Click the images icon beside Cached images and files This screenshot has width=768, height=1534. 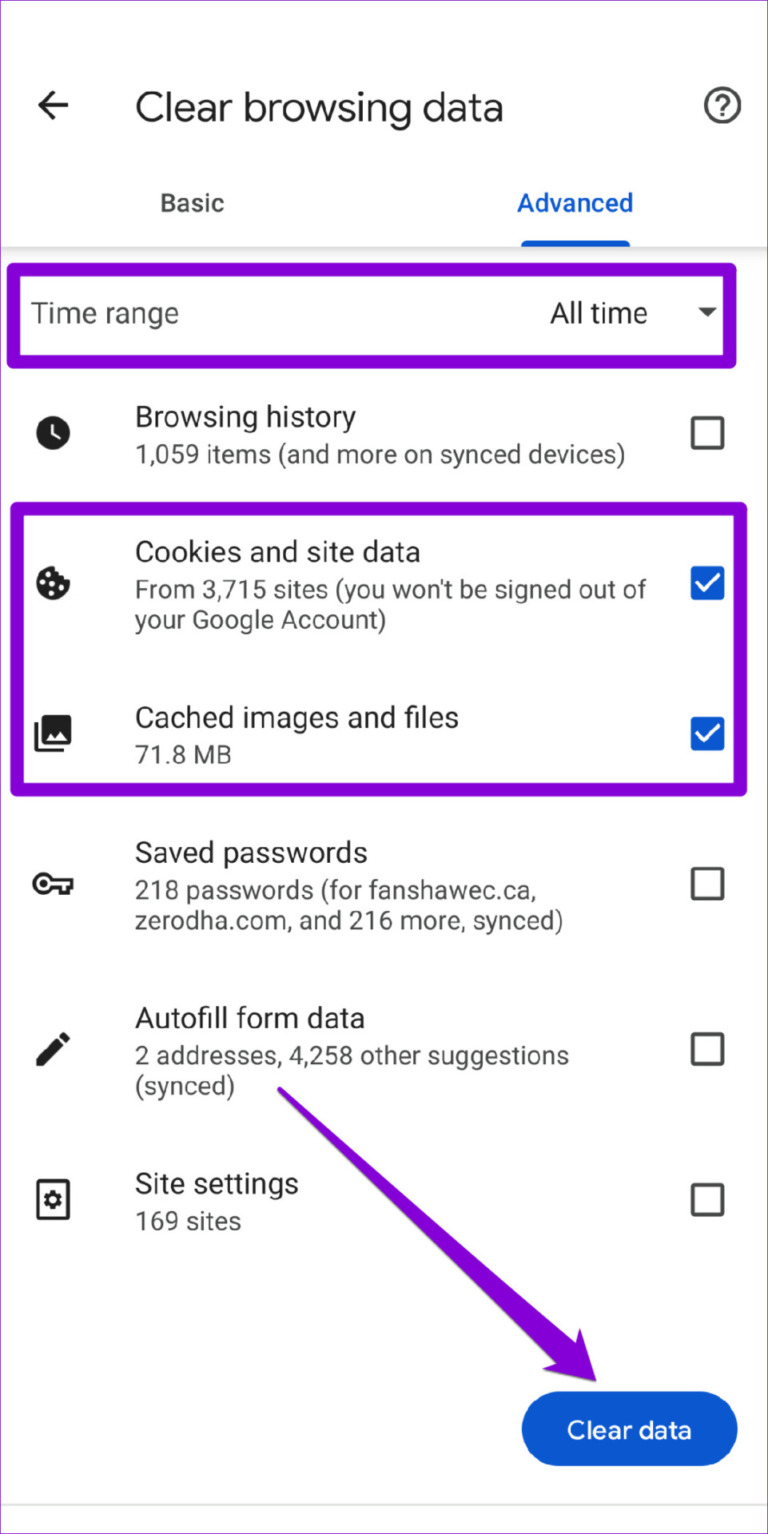tap(52, 733)
